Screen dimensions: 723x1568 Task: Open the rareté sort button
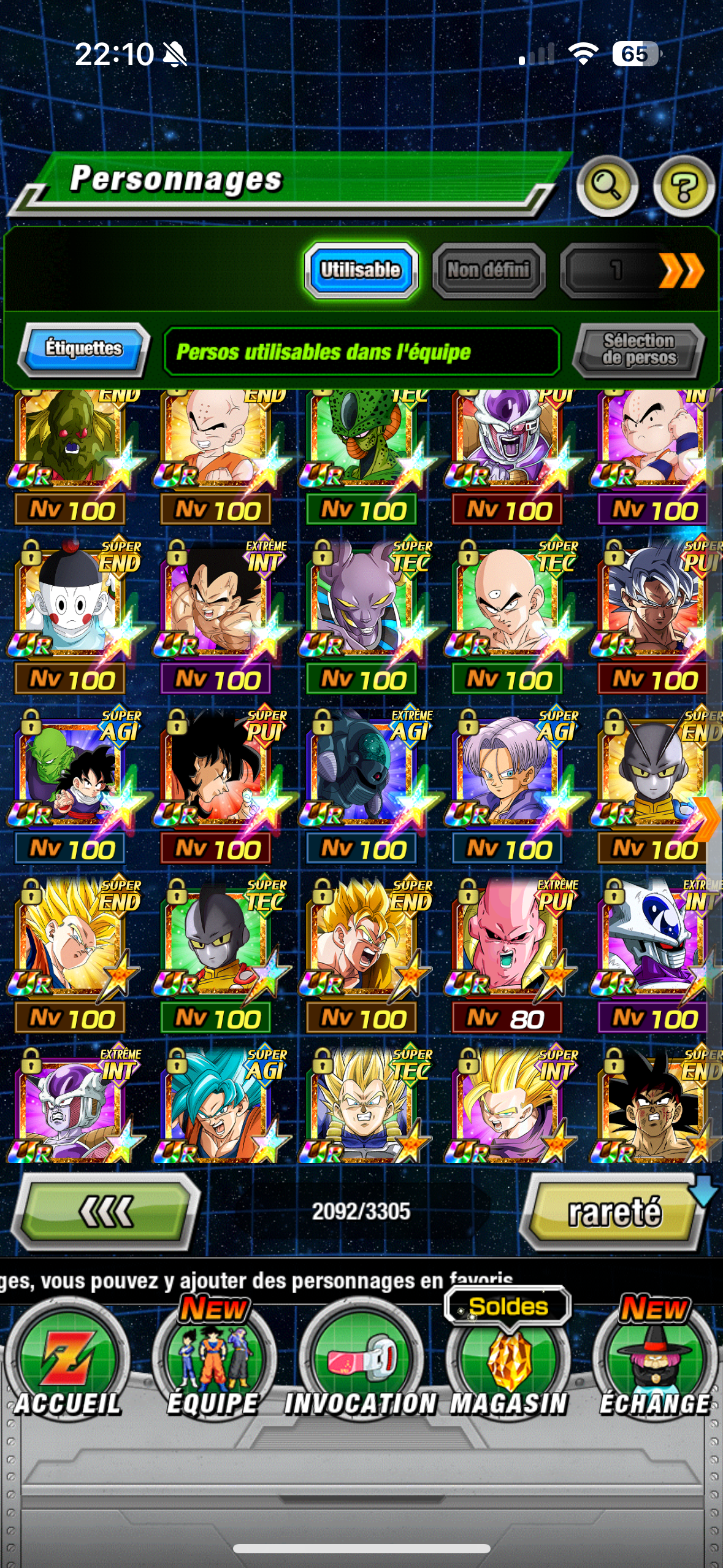coord(613,1212)
